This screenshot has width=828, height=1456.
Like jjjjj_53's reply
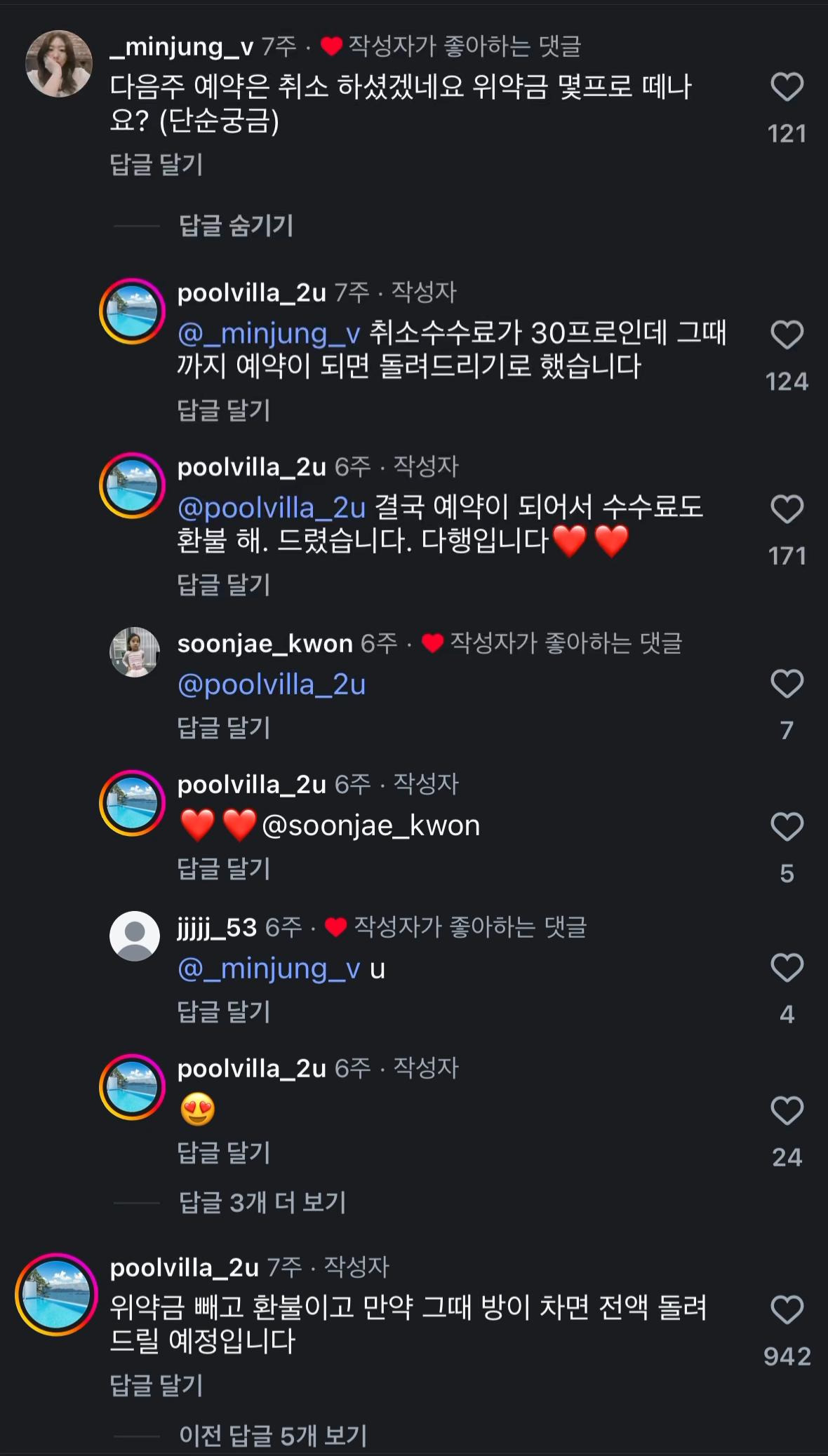(x=787, y=968)
